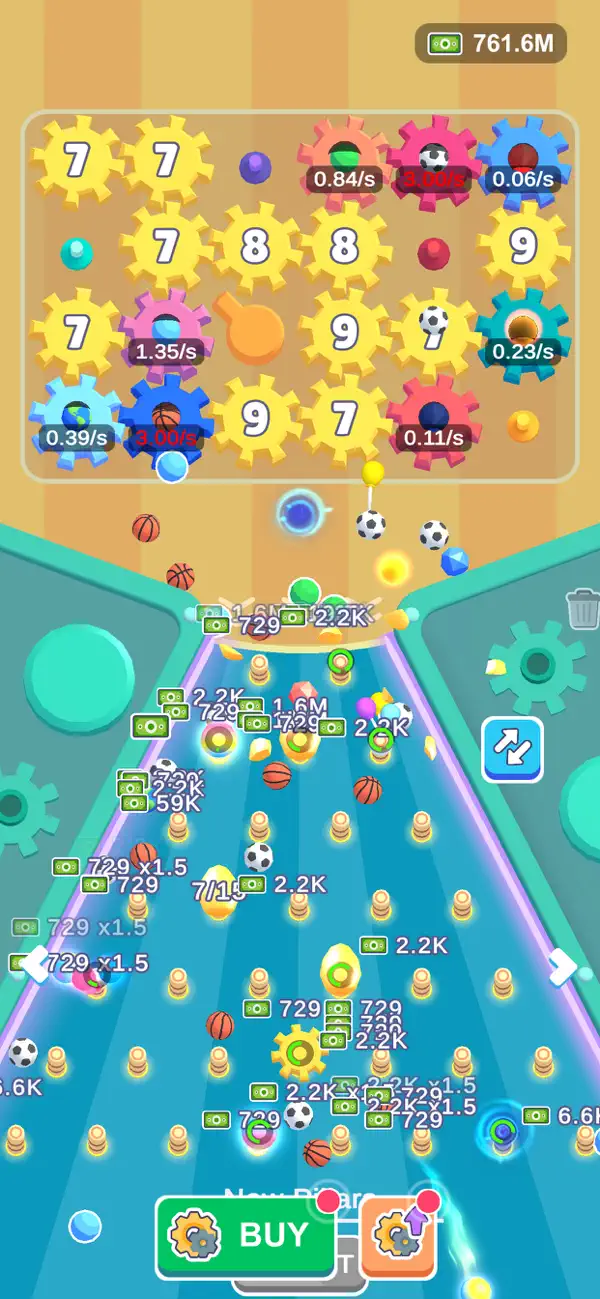
Task: Select the pink gear showing 1.35/s
Action: (x=166, y=331)
